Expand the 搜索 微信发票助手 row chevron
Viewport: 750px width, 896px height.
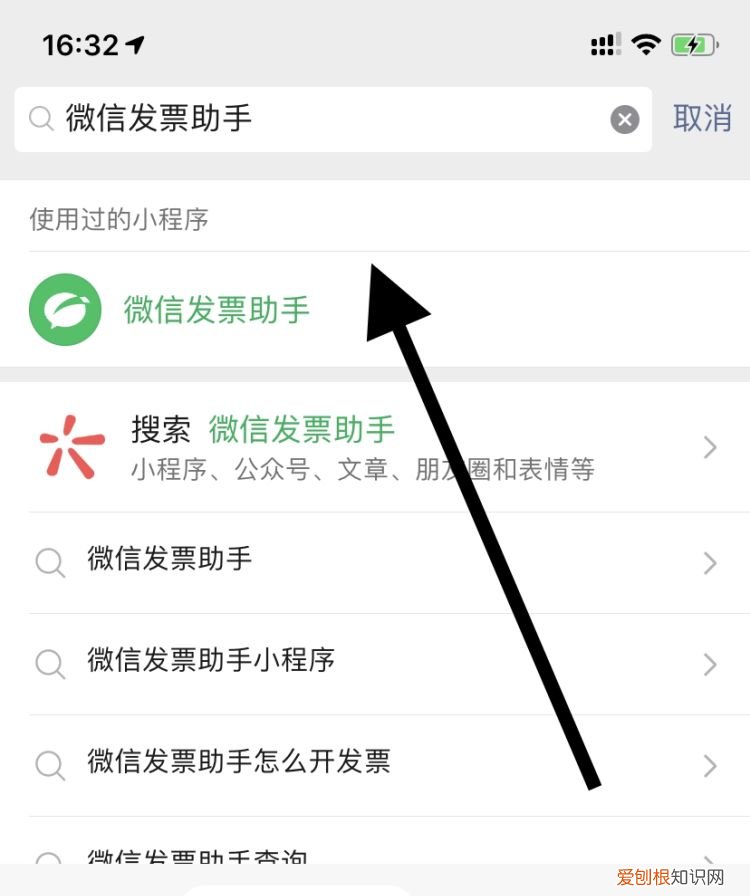click(x=711, y=446)
